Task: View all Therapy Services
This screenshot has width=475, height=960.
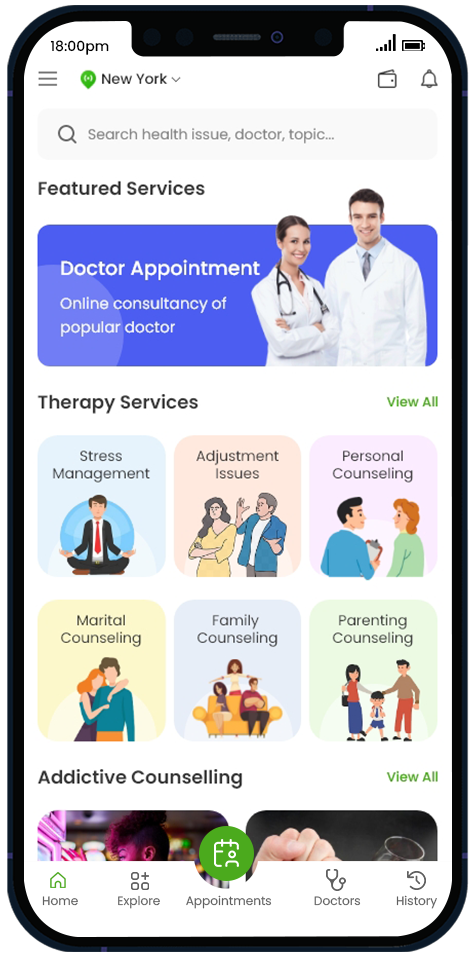Action: 412,402
